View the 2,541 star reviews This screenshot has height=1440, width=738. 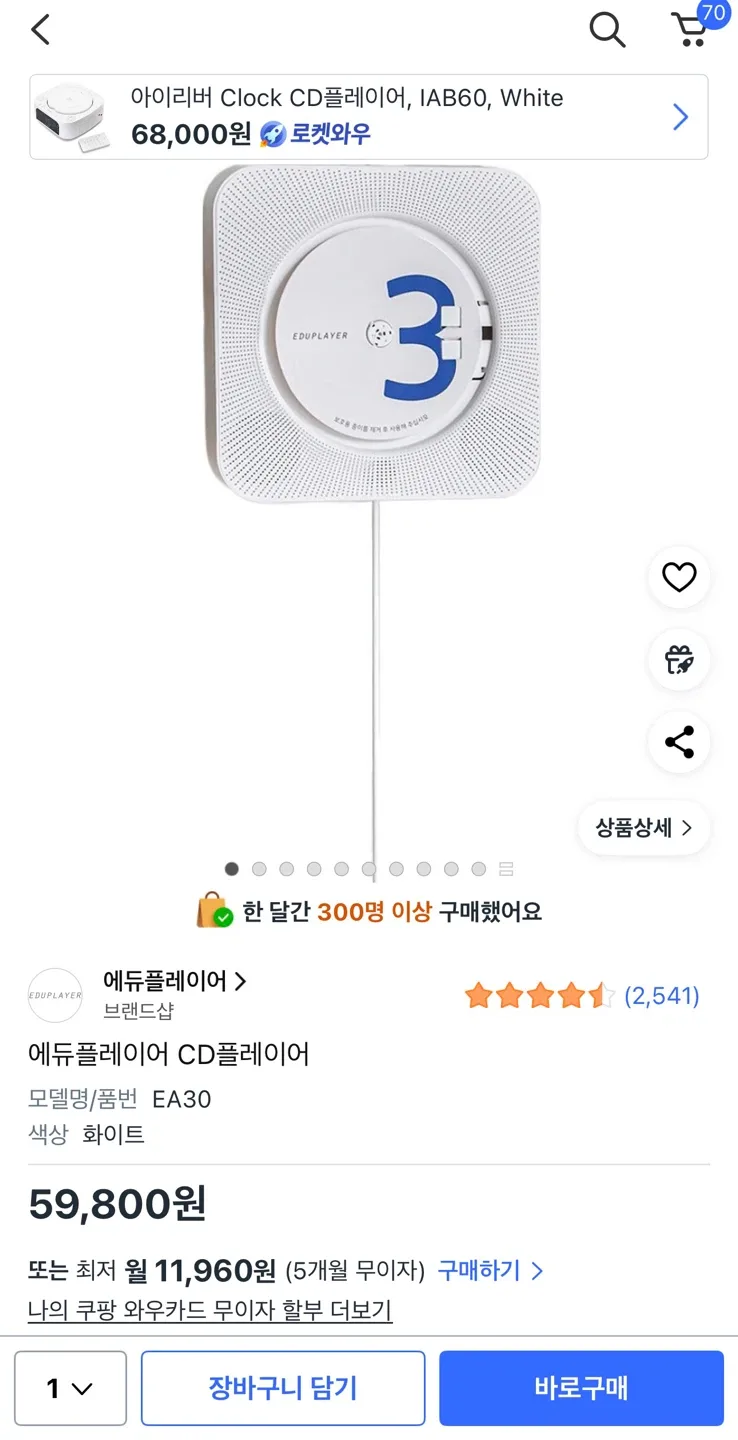[x=581, y=996]
